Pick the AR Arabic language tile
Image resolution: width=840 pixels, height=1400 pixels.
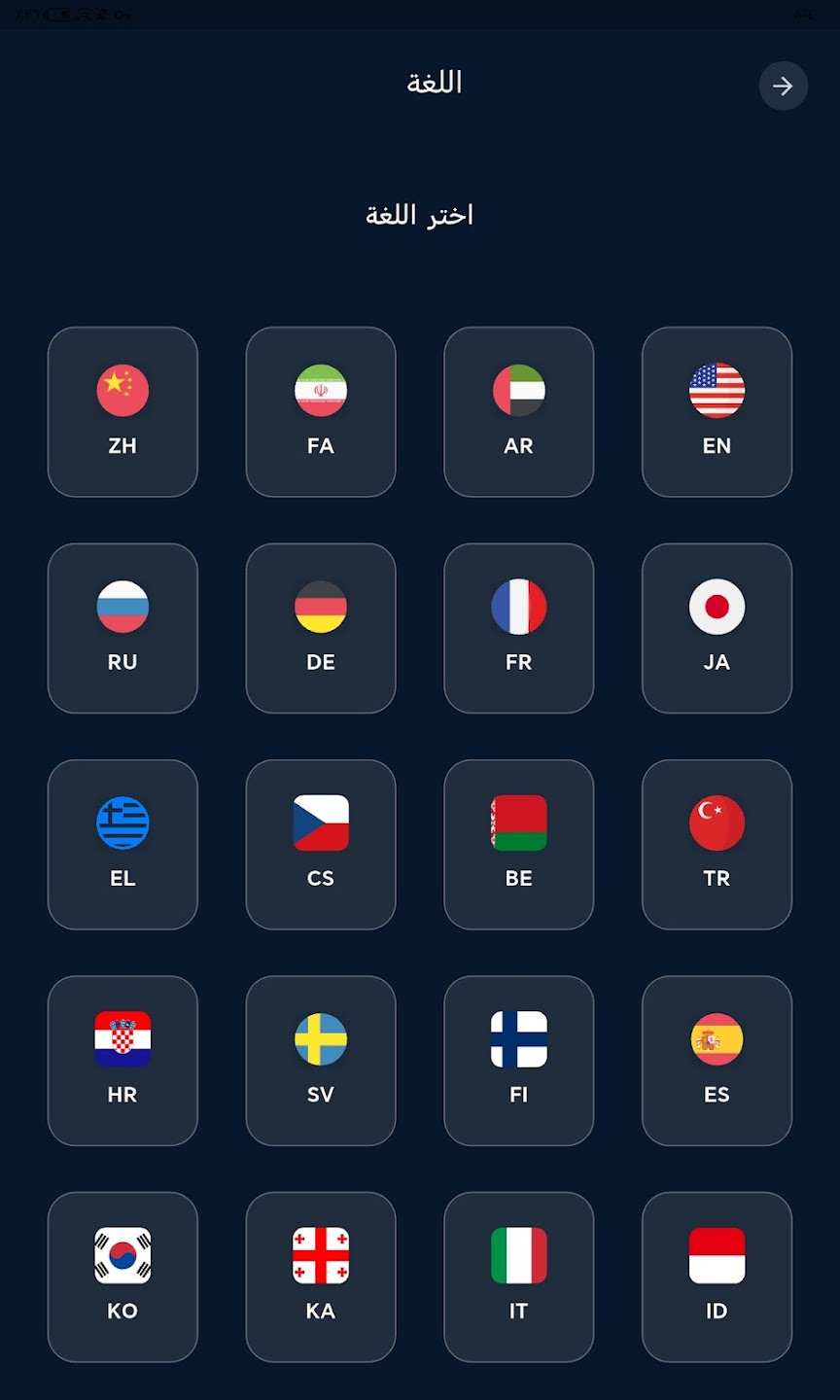[x=519, y=412]
